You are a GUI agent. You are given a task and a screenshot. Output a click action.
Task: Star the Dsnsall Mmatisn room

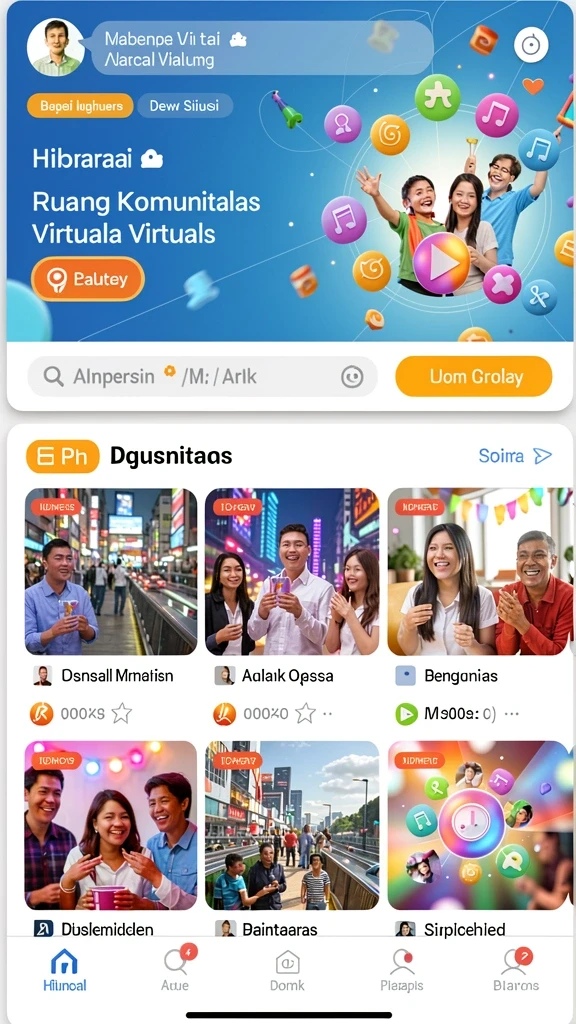click(121, 714)
